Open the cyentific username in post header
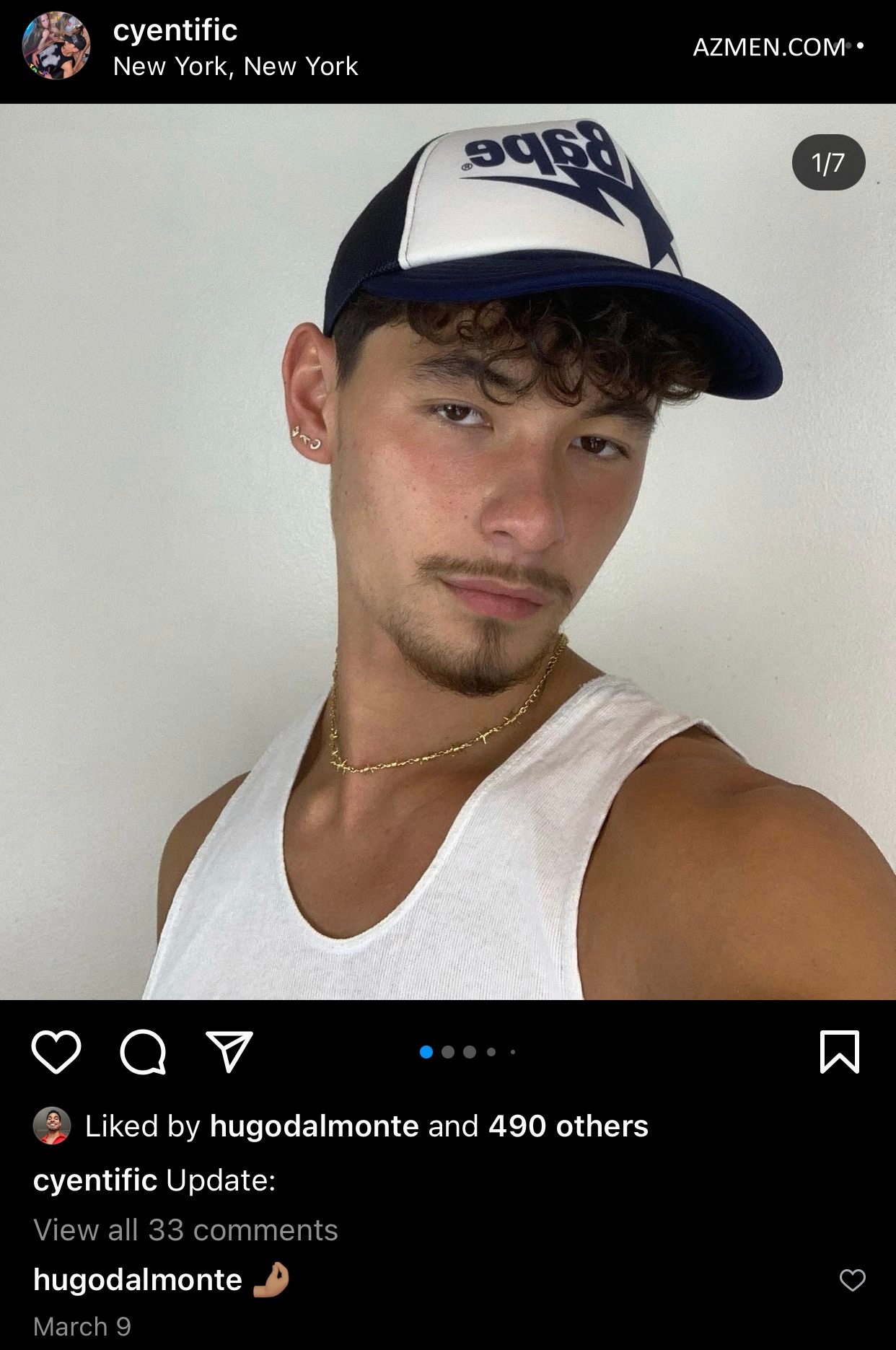Screen dimensions: 896x1350 tap(175, 30)
